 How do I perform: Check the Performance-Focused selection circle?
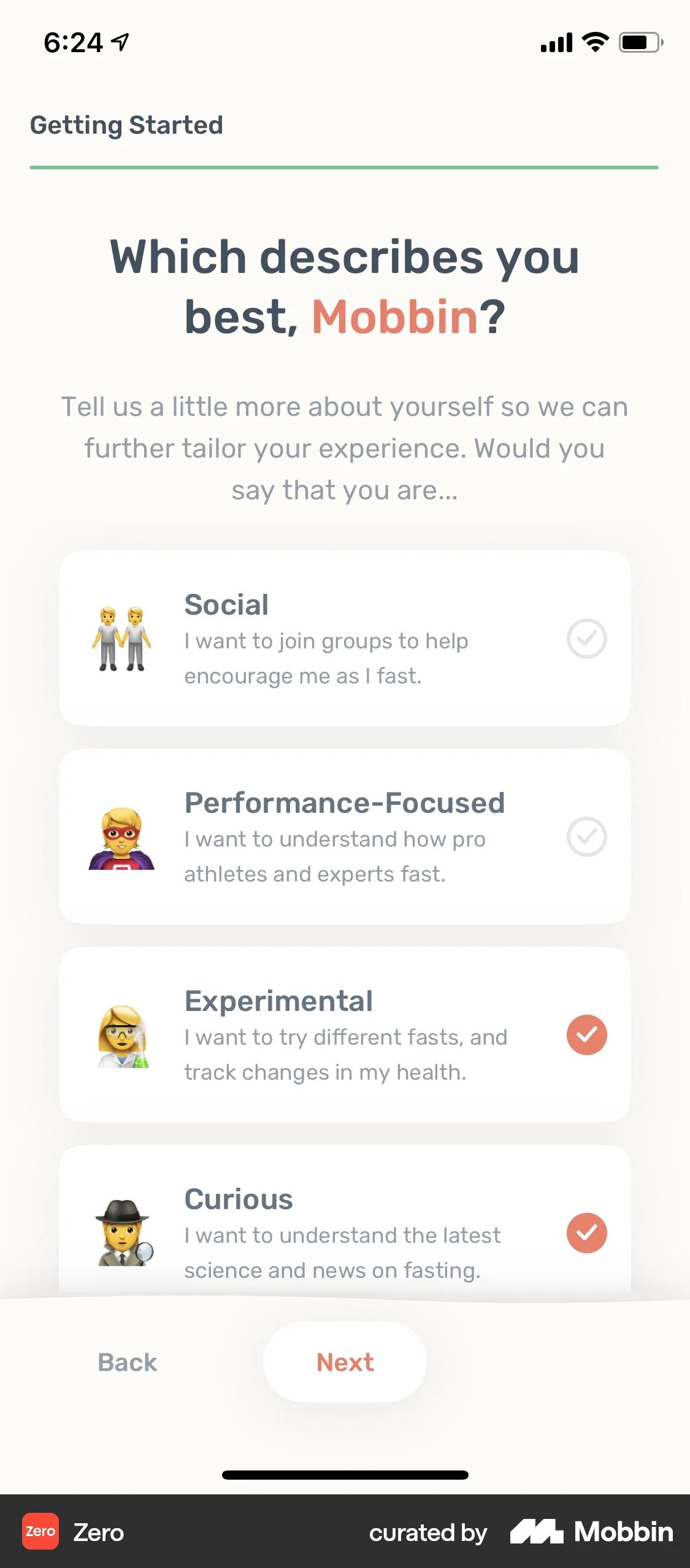coord(586,837)
